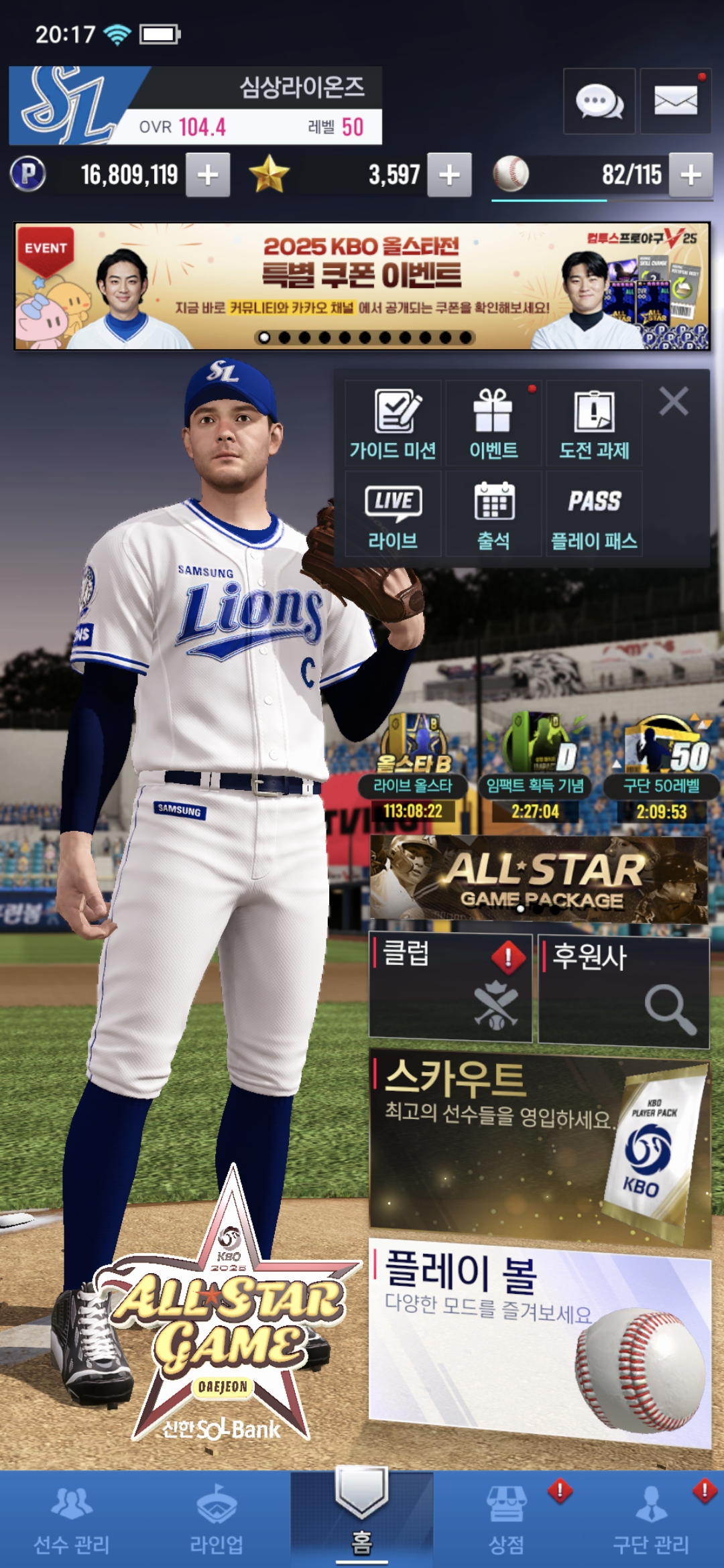The width and height of the screenshot is (724, 1568).
Task: Open the mailbox envelope icon
Action: [x=675, y=102]
